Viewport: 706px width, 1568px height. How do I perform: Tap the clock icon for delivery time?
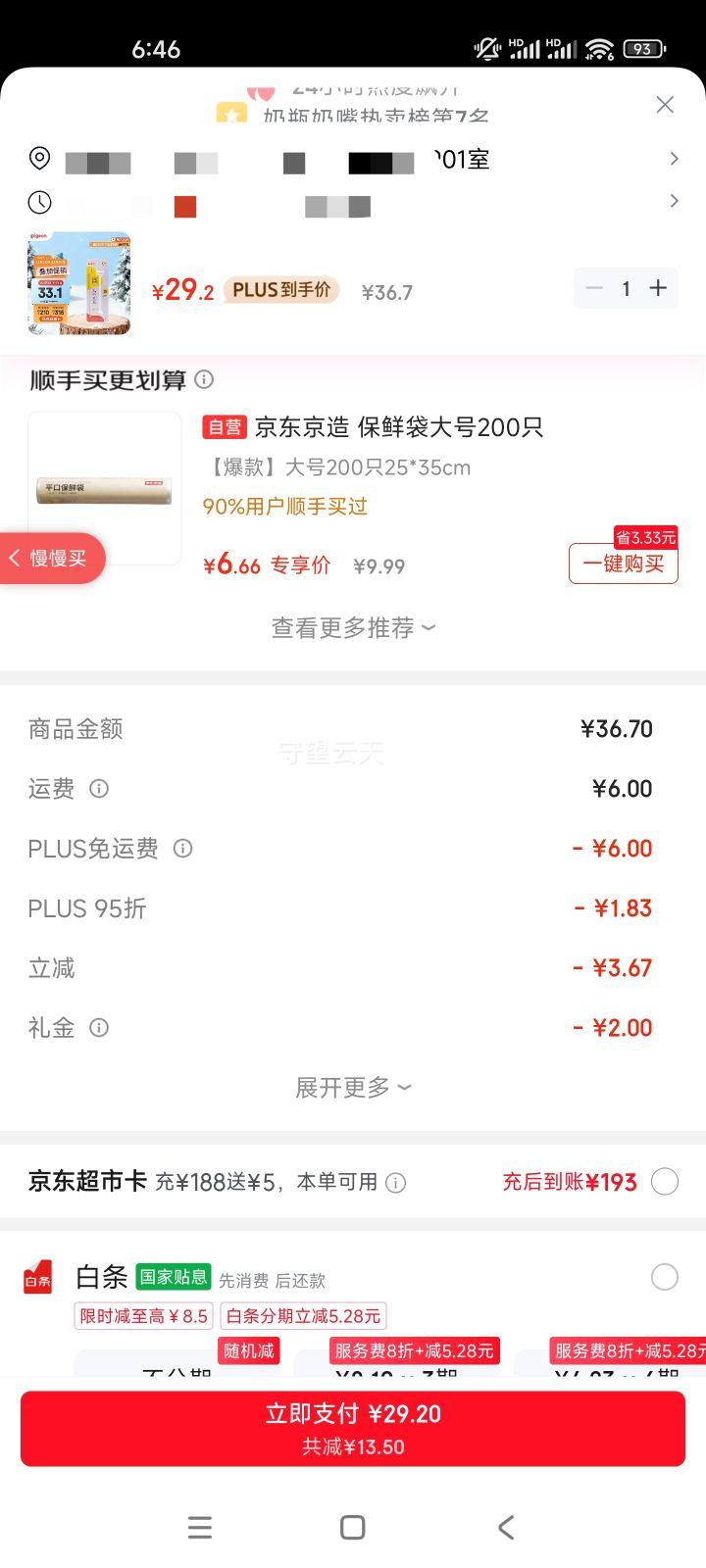tap(38, 201)
